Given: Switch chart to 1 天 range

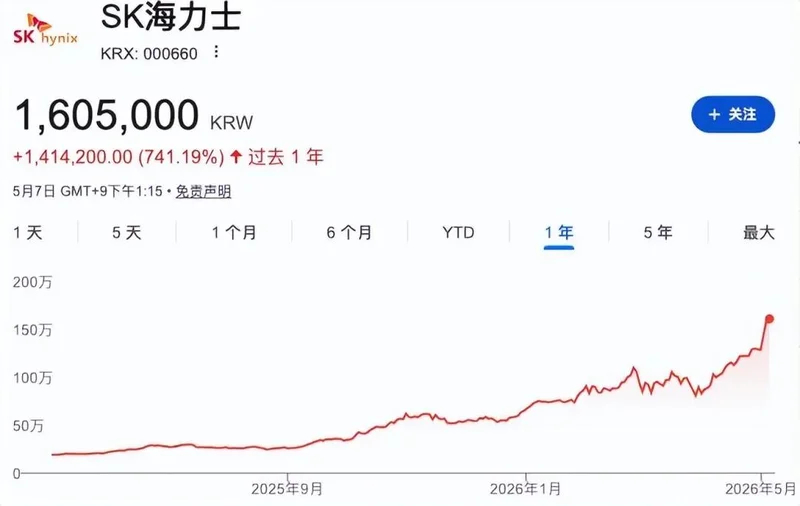Looking at the screenshot, I should click(28, 233).
